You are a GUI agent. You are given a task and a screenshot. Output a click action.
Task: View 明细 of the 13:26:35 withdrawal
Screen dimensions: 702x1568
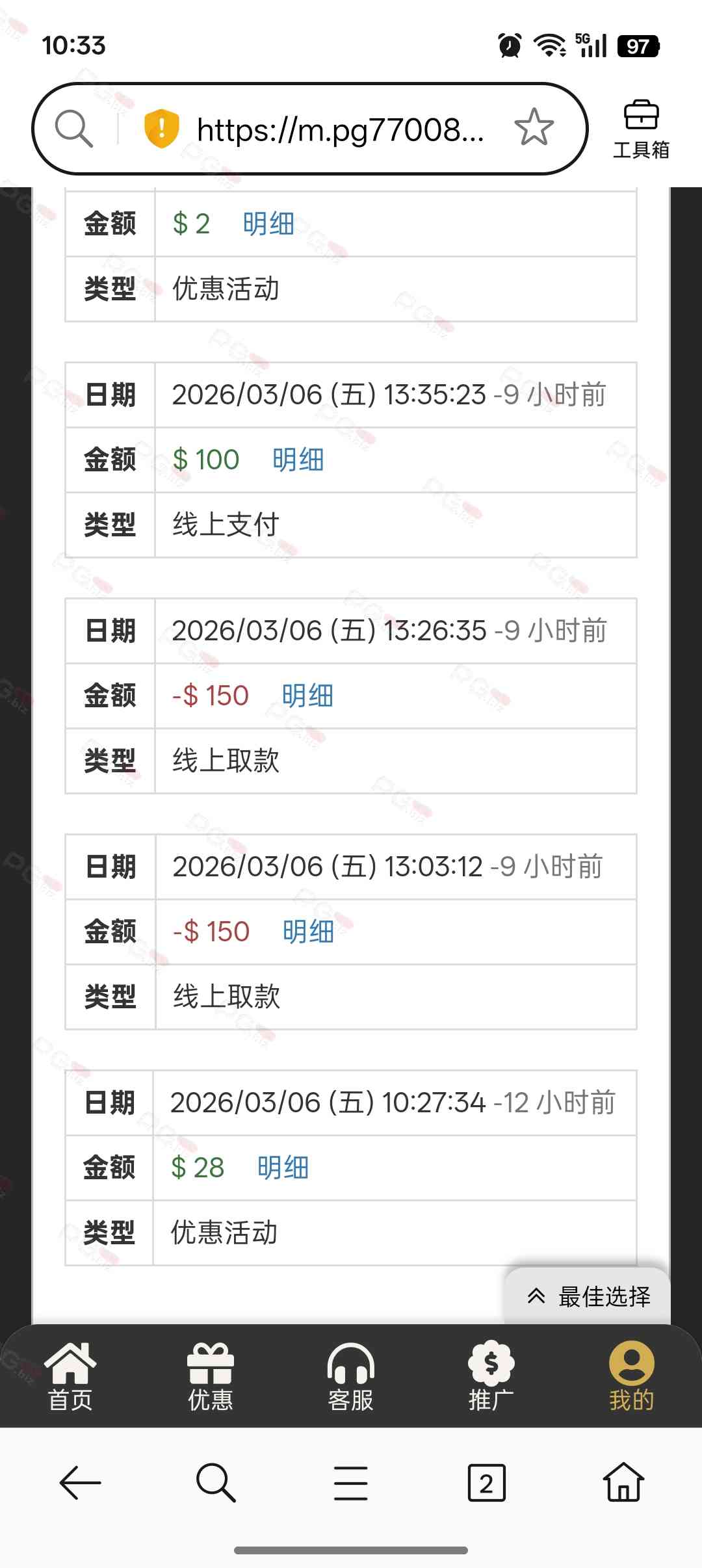click(307, 696)
